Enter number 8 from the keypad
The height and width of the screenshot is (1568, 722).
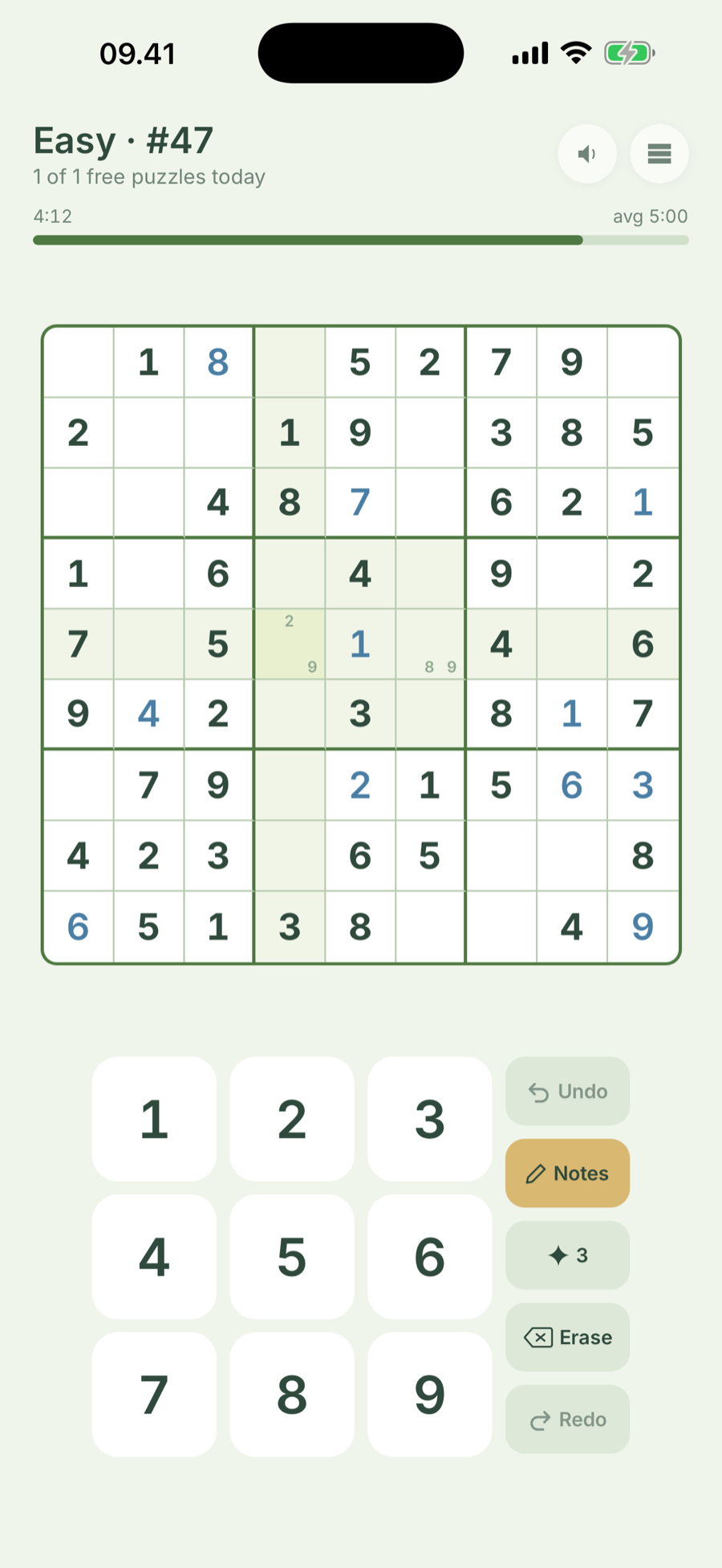click(x=292, y=1395)
